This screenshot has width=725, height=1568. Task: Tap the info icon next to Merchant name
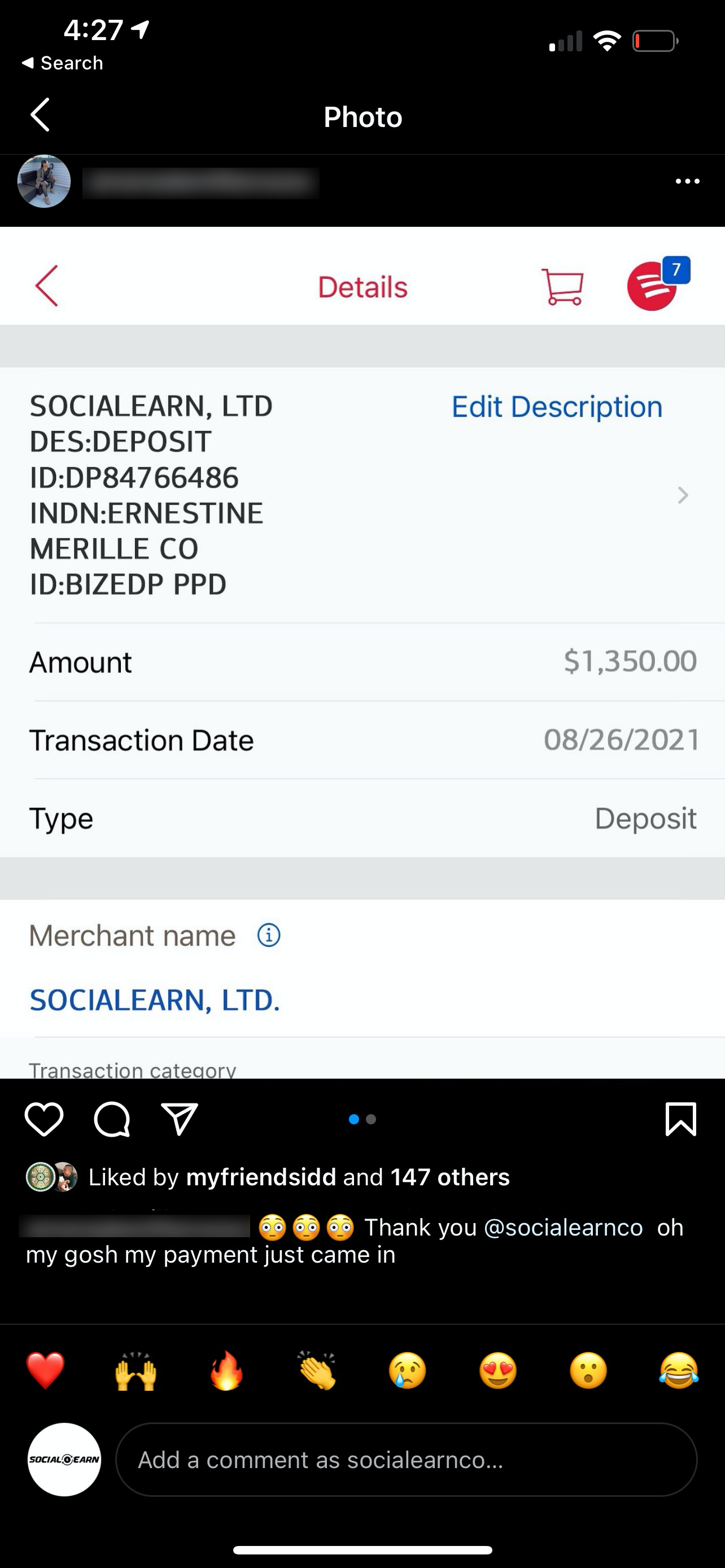click(x=268, y=935)
